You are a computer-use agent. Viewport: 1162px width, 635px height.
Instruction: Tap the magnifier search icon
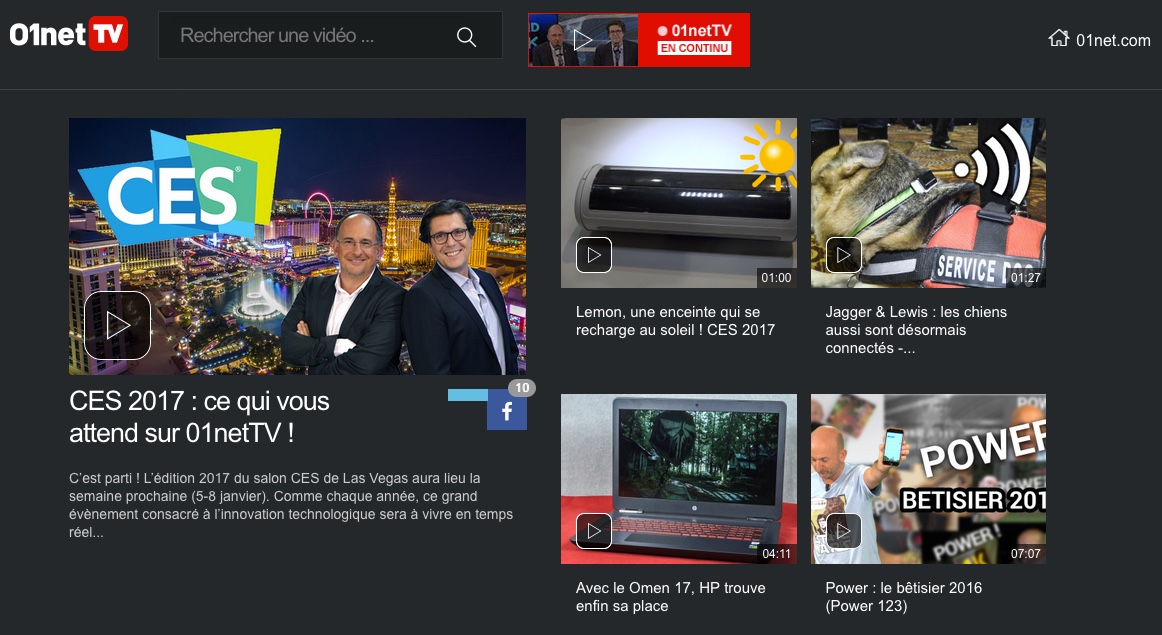click(466, 37)
